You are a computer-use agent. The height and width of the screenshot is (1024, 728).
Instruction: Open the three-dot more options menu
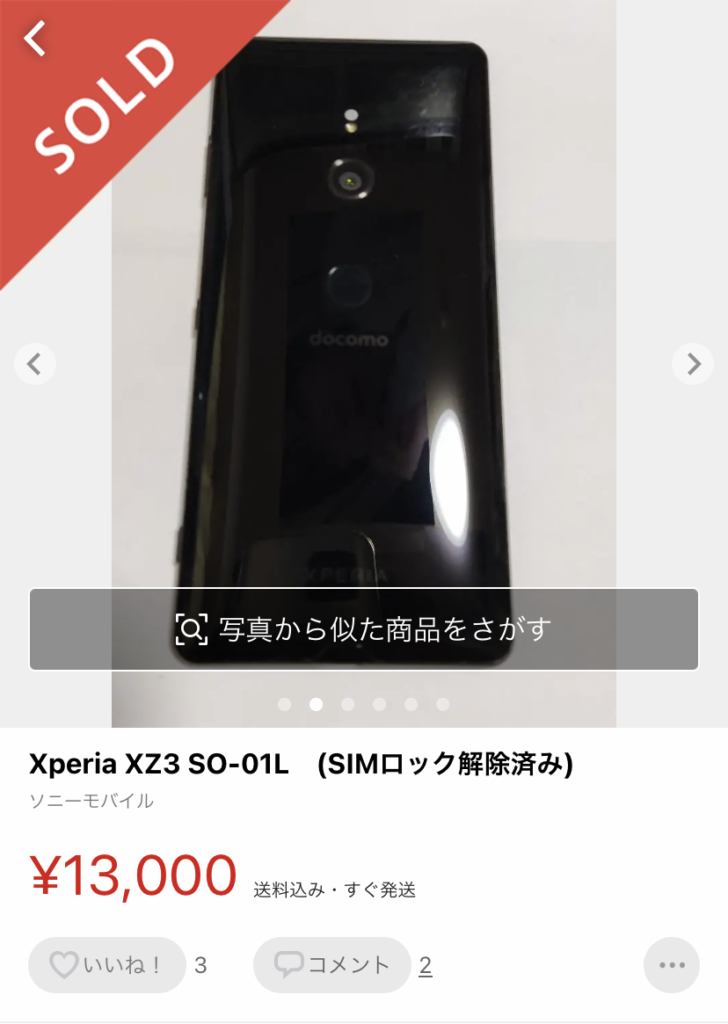click(671, 965)
